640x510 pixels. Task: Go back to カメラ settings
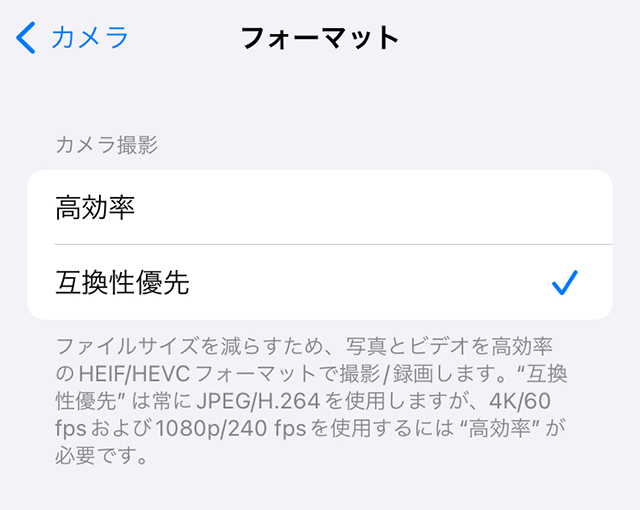coord(73,38)
